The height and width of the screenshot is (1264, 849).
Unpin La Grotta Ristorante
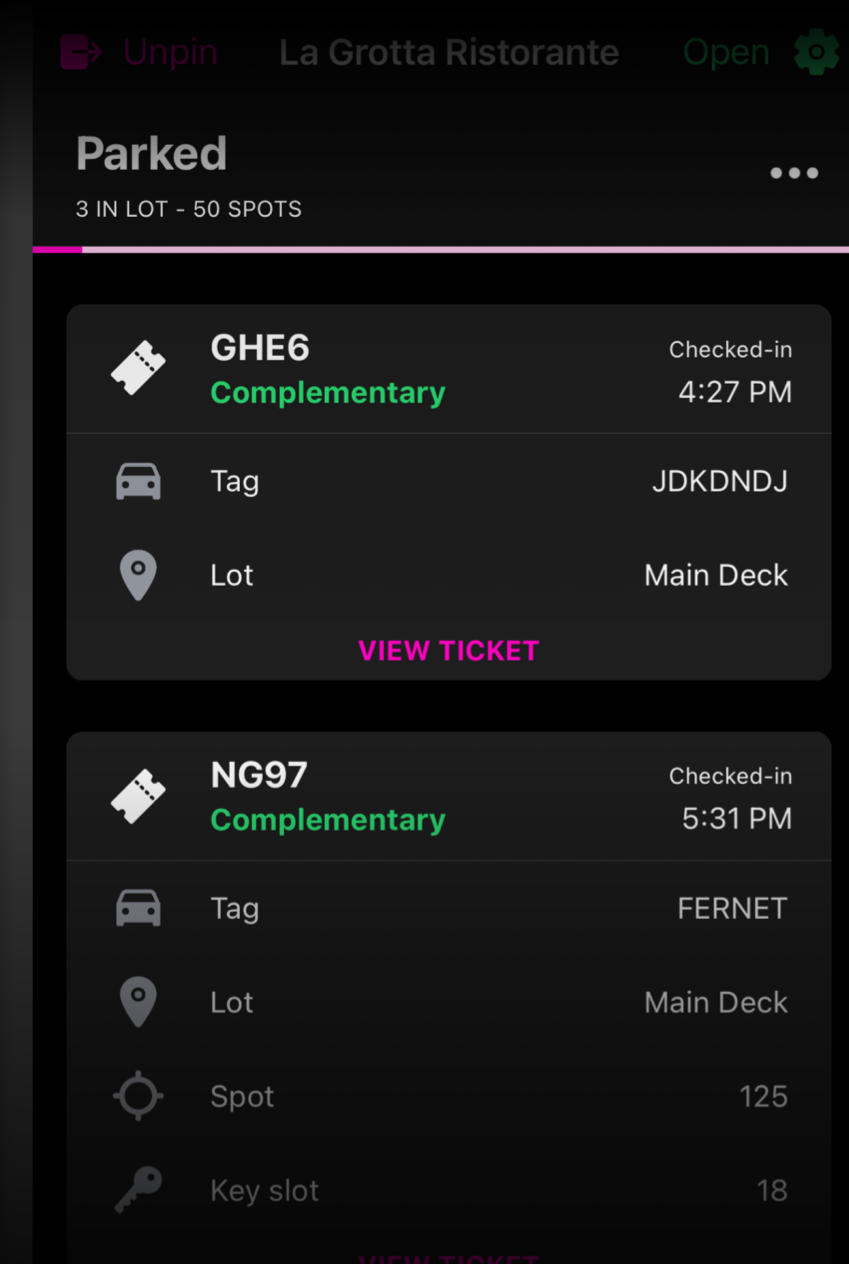point(139,52)
